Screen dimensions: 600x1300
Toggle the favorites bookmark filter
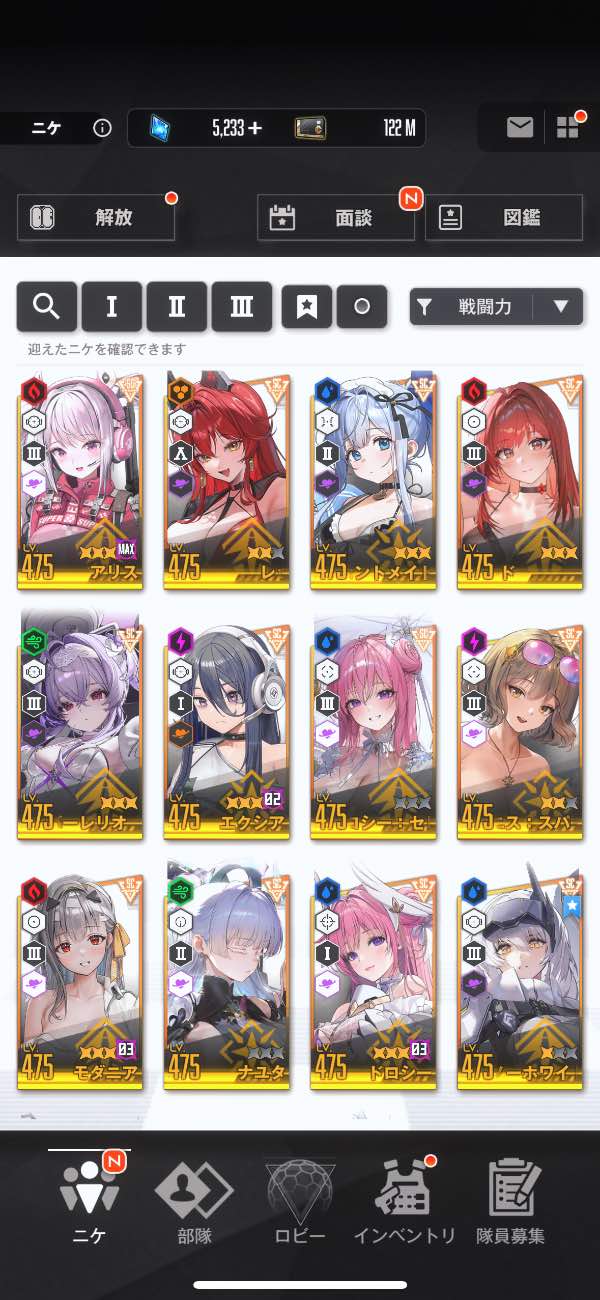click(306, 307)
